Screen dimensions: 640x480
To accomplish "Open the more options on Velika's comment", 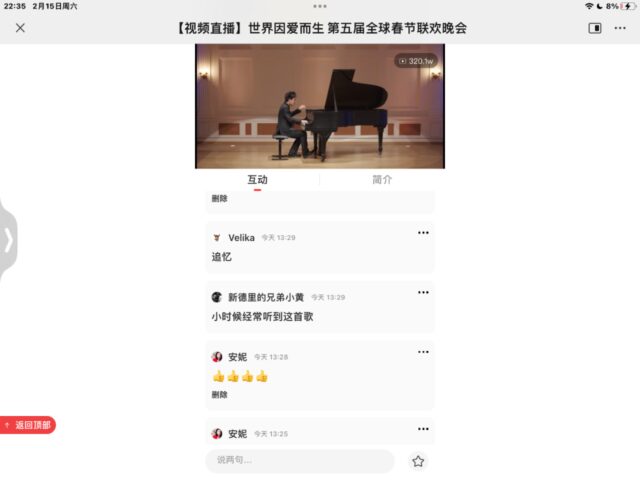I will pos(423,233).
